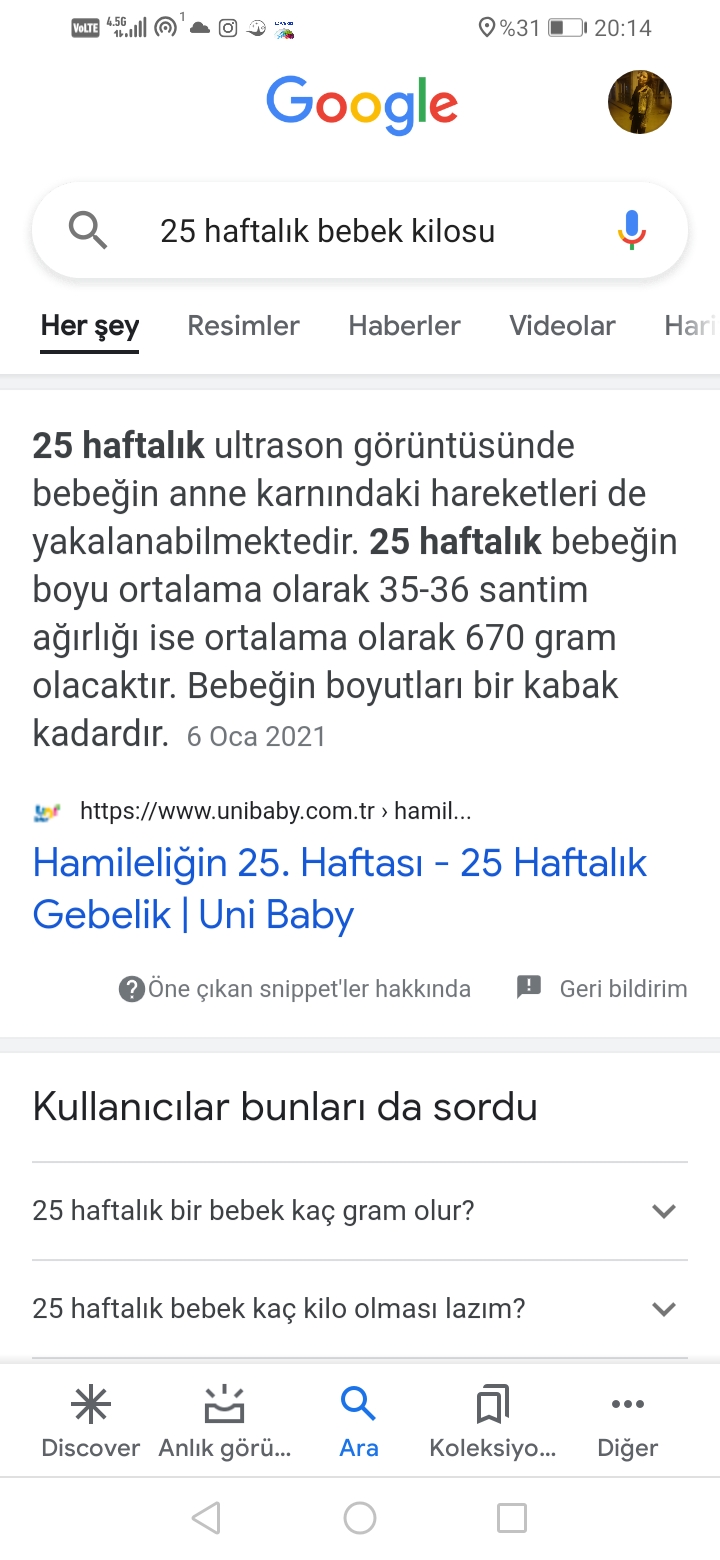
Task: Open the Anlık görüntü tab
Action: [224, 1422]
